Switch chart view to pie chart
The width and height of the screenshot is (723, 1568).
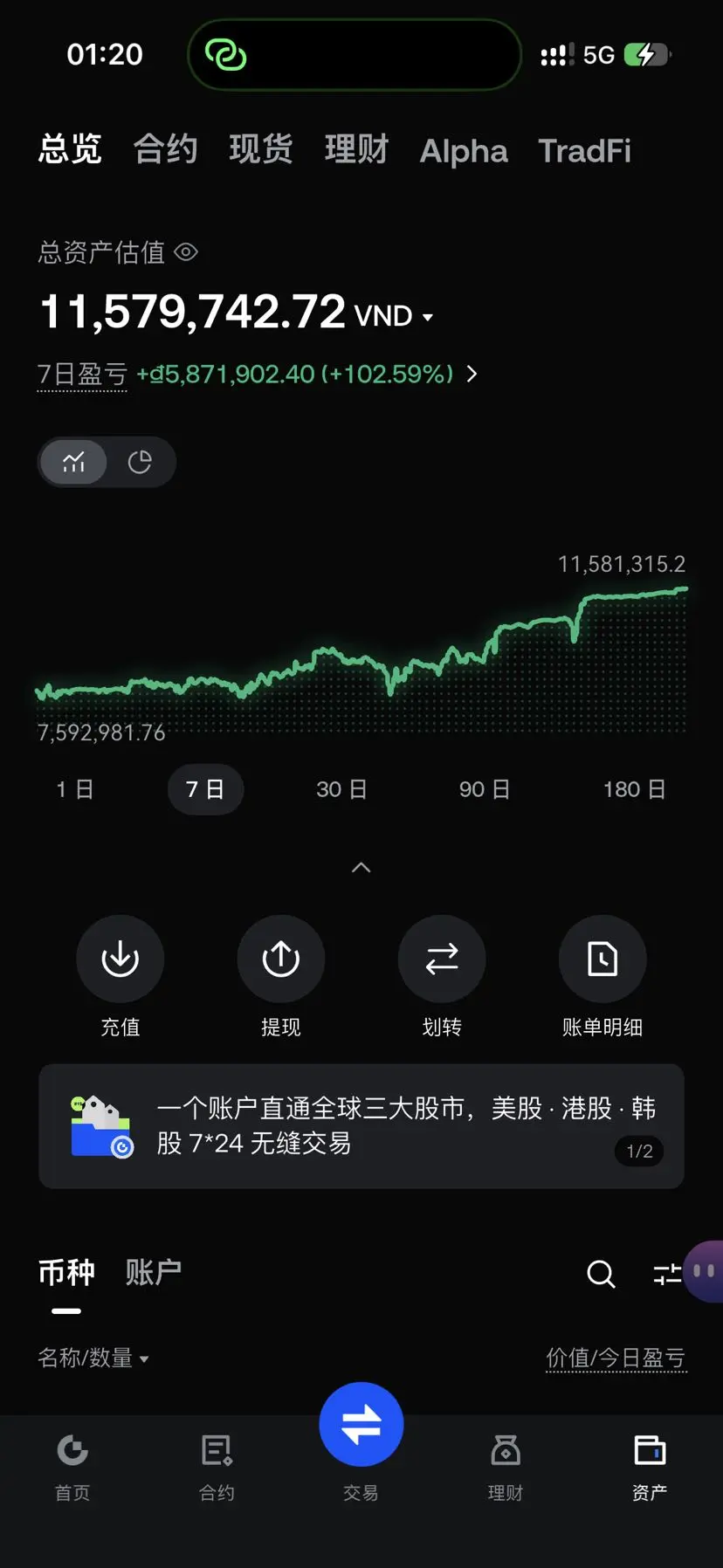pyautogui.click(x=140, y=462)
